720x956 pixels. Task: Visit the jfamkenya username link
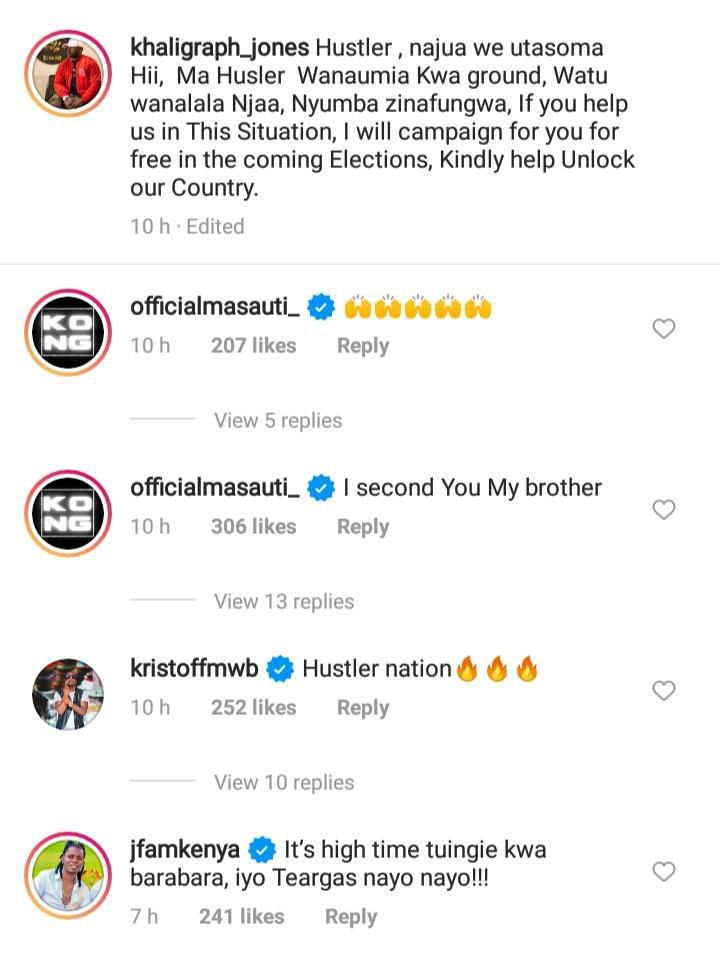[185, 851]
